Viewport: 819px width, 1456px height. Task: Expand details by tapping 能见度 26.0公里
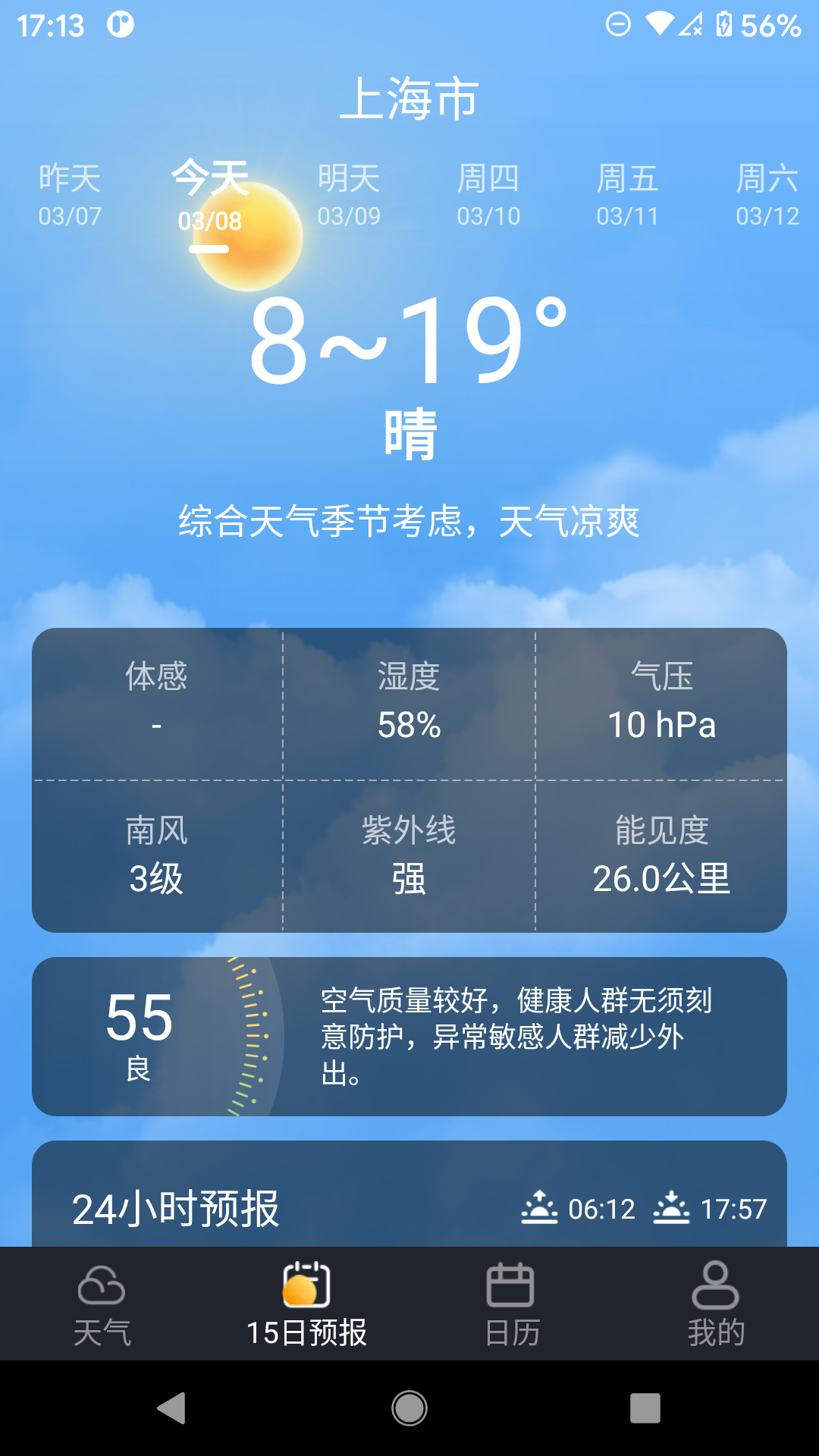[661, 853]
